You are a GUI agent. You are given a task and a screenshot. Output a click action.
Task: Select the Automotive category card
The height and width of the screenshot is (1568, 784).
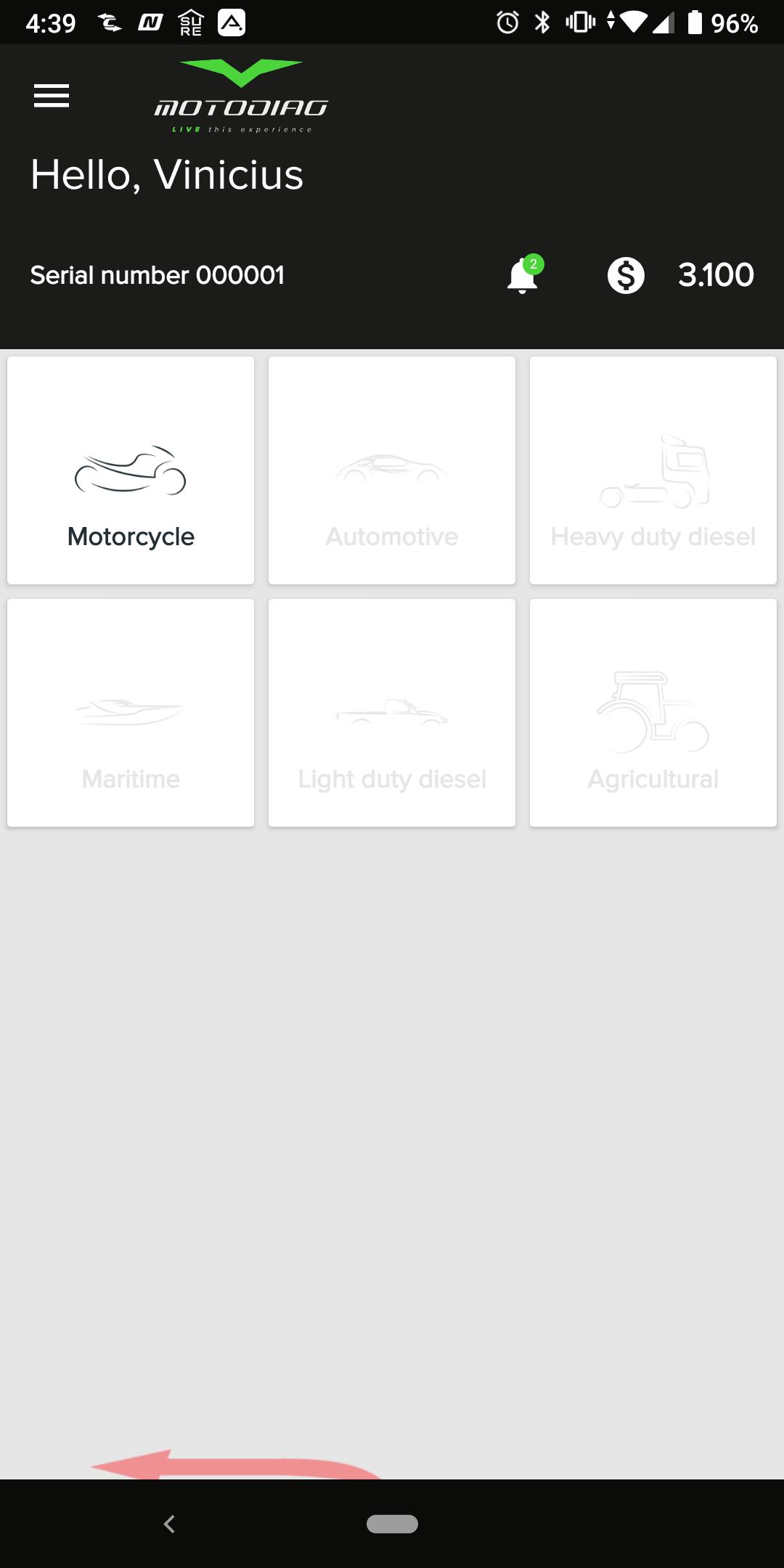(x=392, y=470)
